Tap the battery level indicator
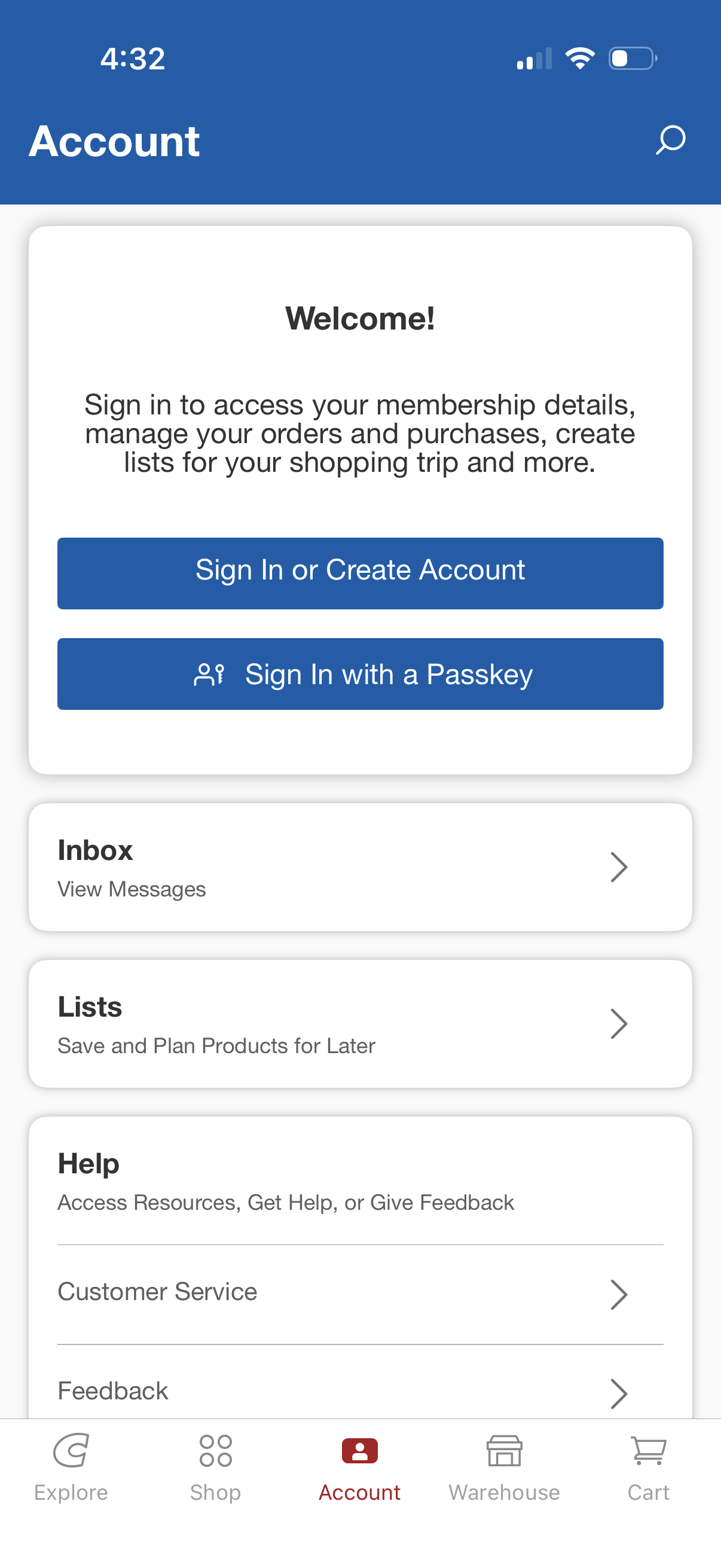The width and height of the screenshot is (721, 1568). point(631,58)
